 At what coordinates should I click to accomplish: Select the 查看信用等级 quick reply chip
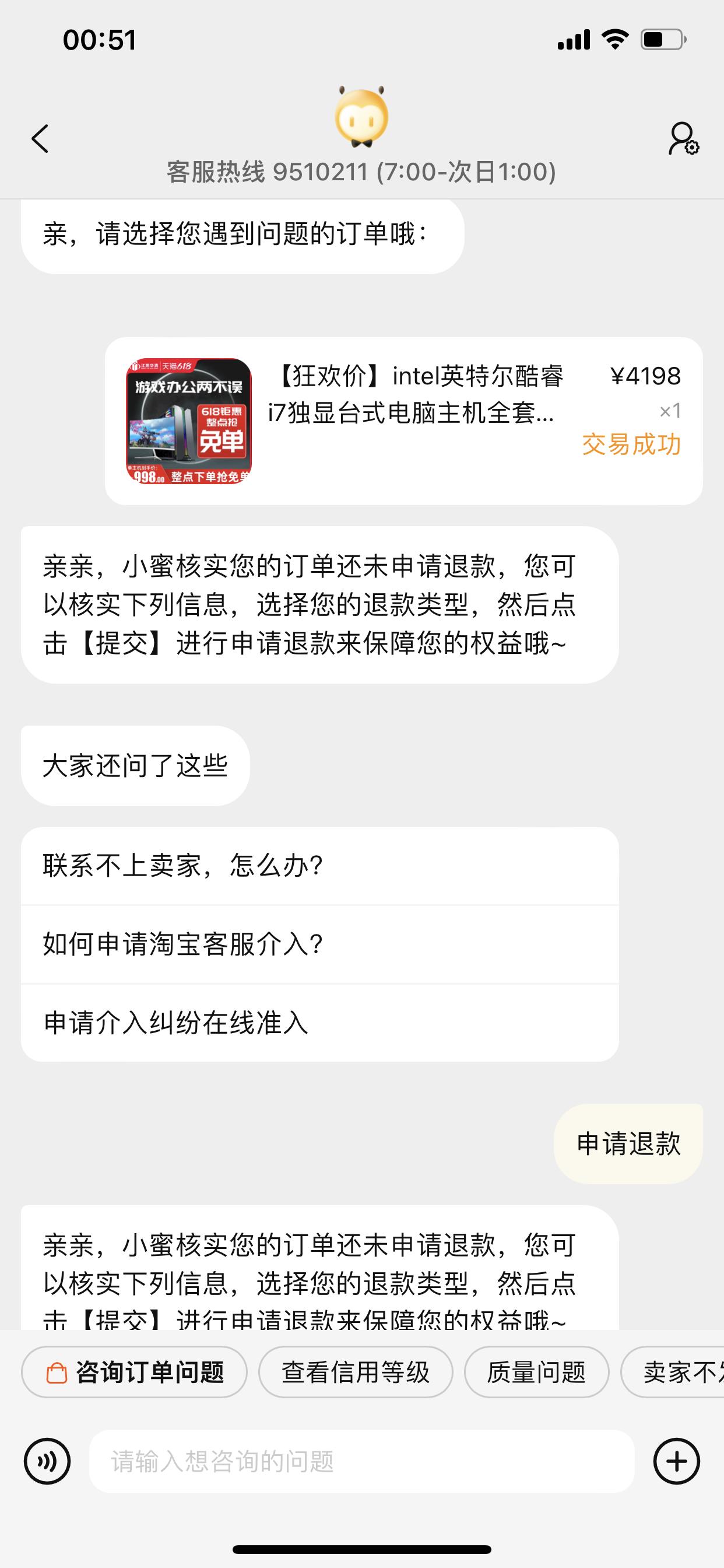(x=356, y=1371)
